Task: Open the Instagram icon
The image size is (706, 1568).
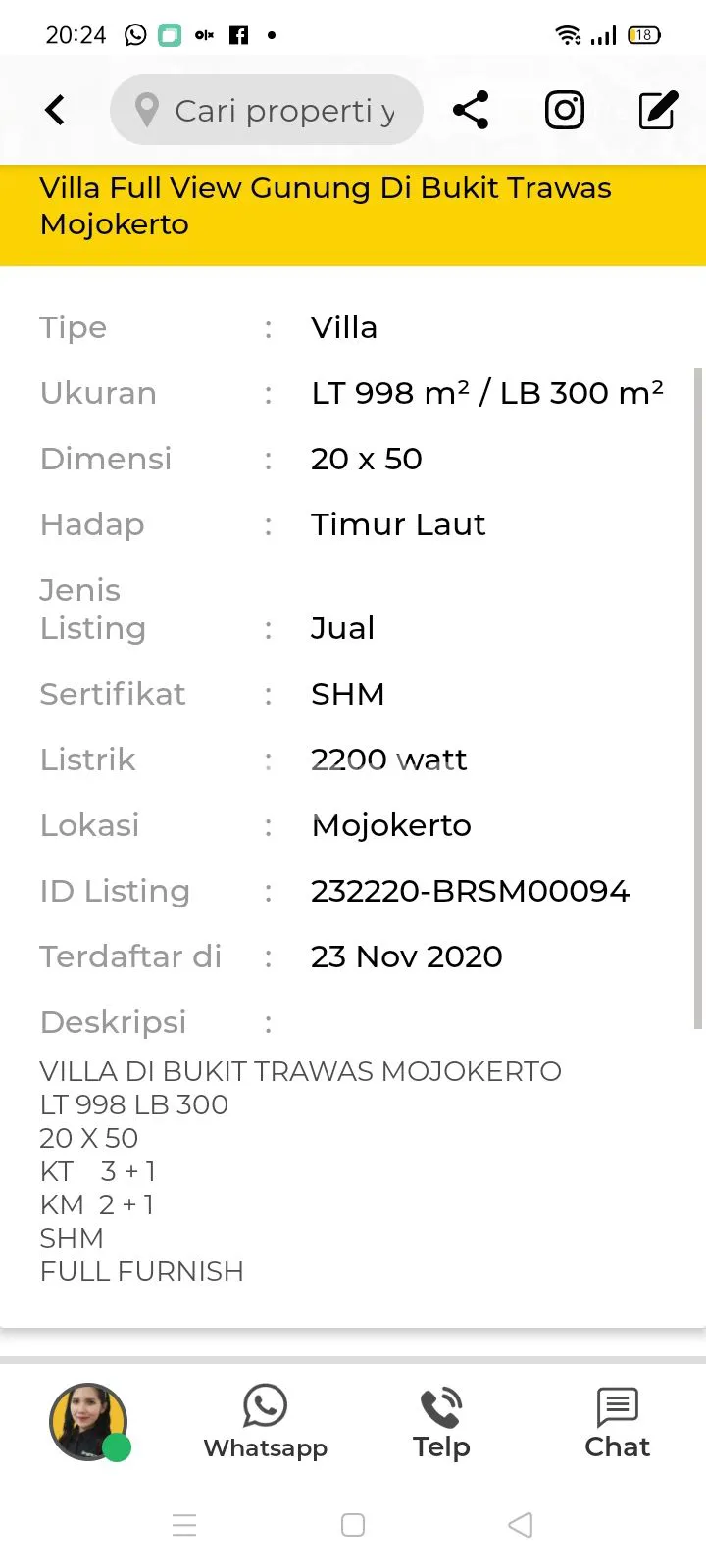Action: pos(565,110)
